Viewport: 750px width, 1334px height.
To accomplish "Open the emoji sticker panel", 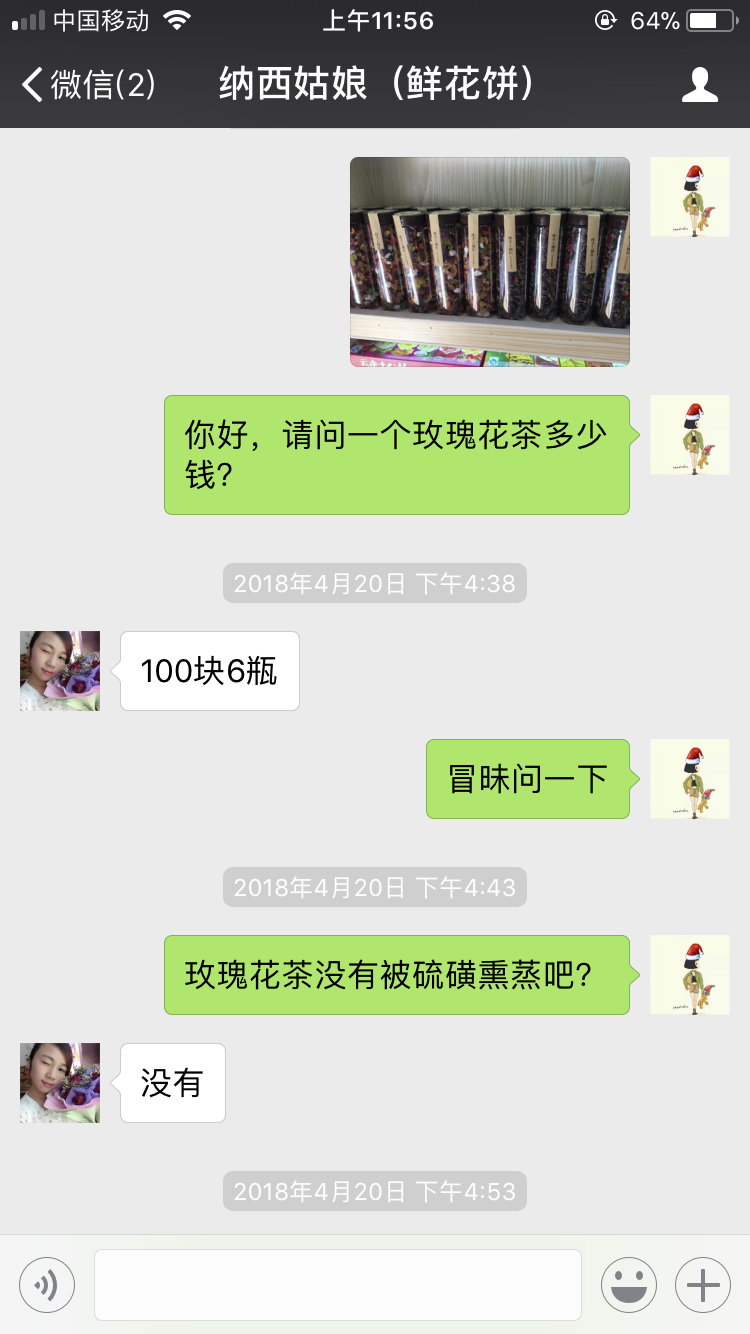I will coord(629,1284).
